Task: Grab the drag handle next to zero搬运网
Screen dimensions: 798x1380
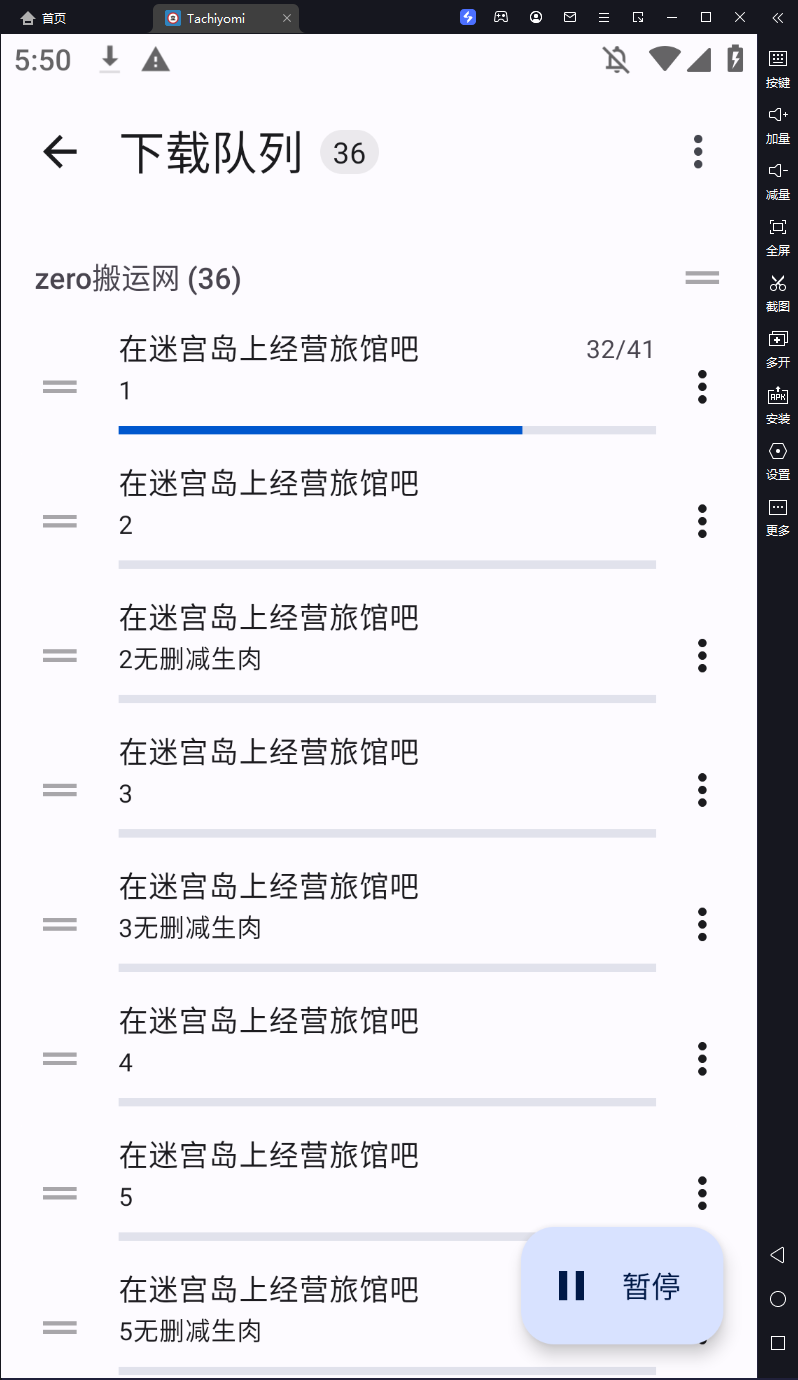Action: coord(701,278)
